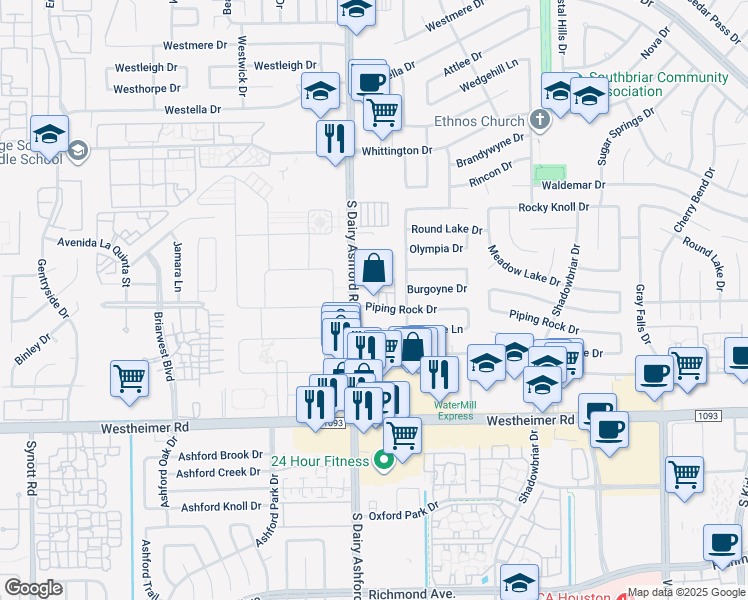The image size is (748, 600).
Task: Open the shopping bag marker near Burgoyne Dr
Action: (x=374, y=270)
